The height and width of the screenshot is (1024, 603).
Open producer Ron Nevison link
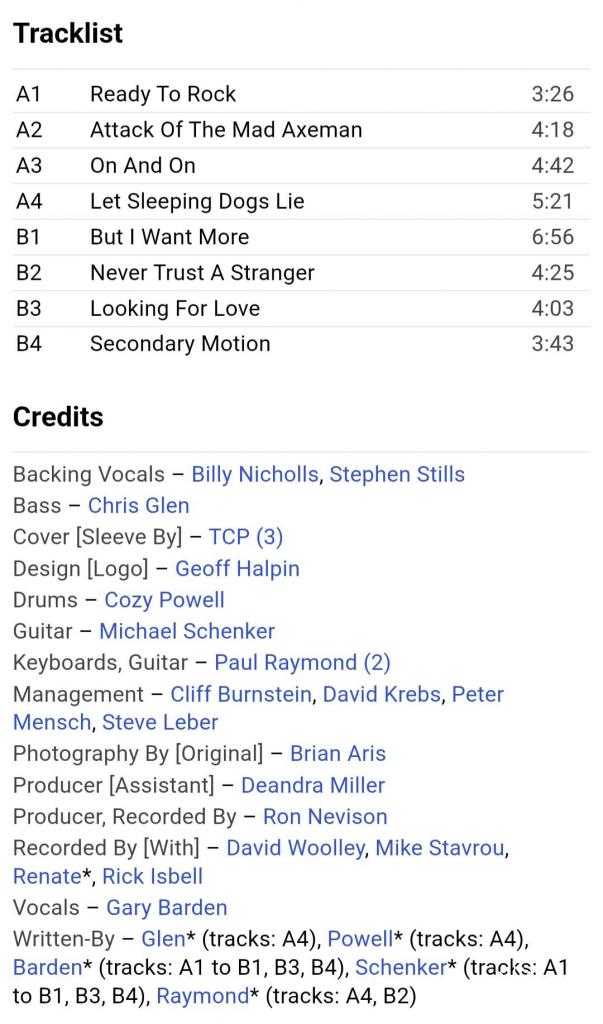325,817
